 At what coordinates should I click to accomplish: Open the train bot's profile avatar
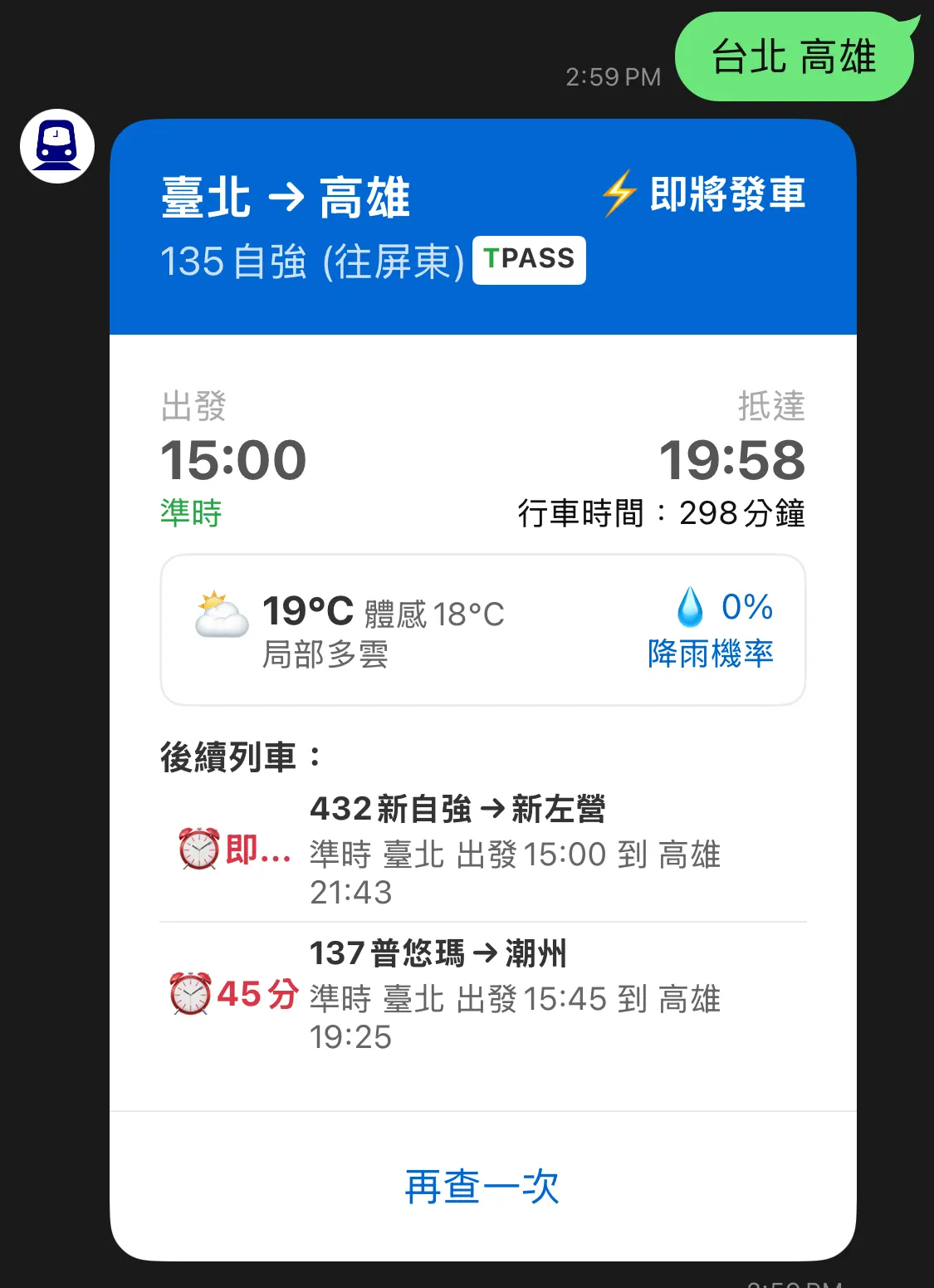tap(57, 146)
